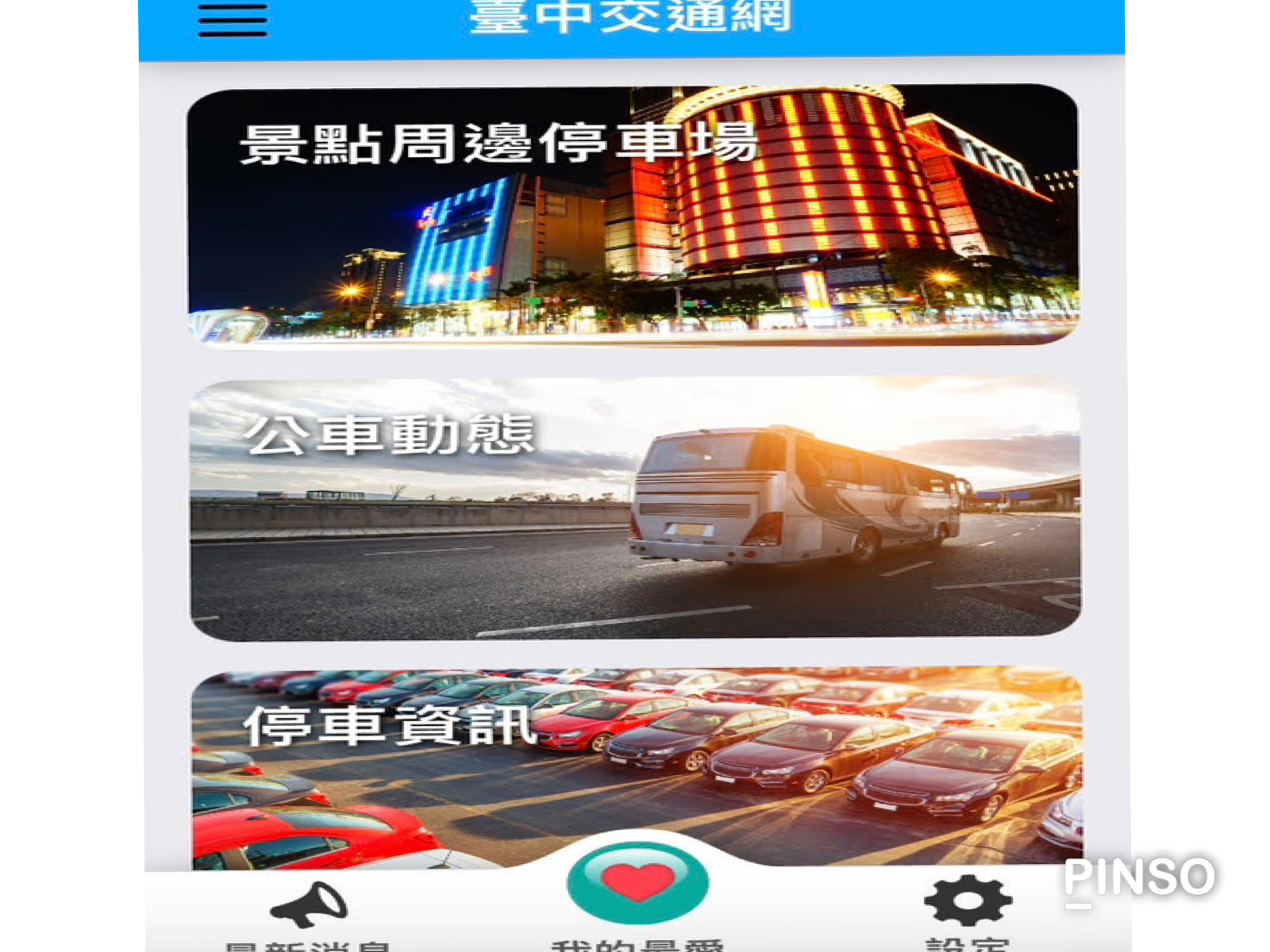
Task: Open 我的最愛 favorites heart button
Action: tap(637, 882)
